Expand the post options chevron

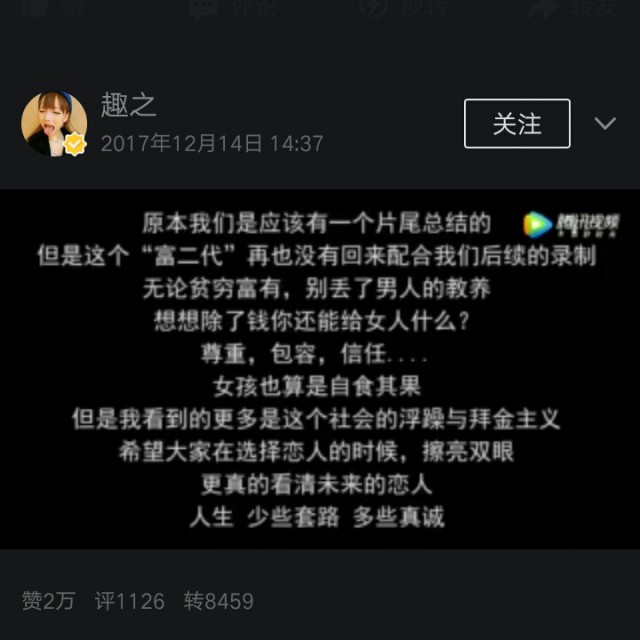click(x=605, y=124)
